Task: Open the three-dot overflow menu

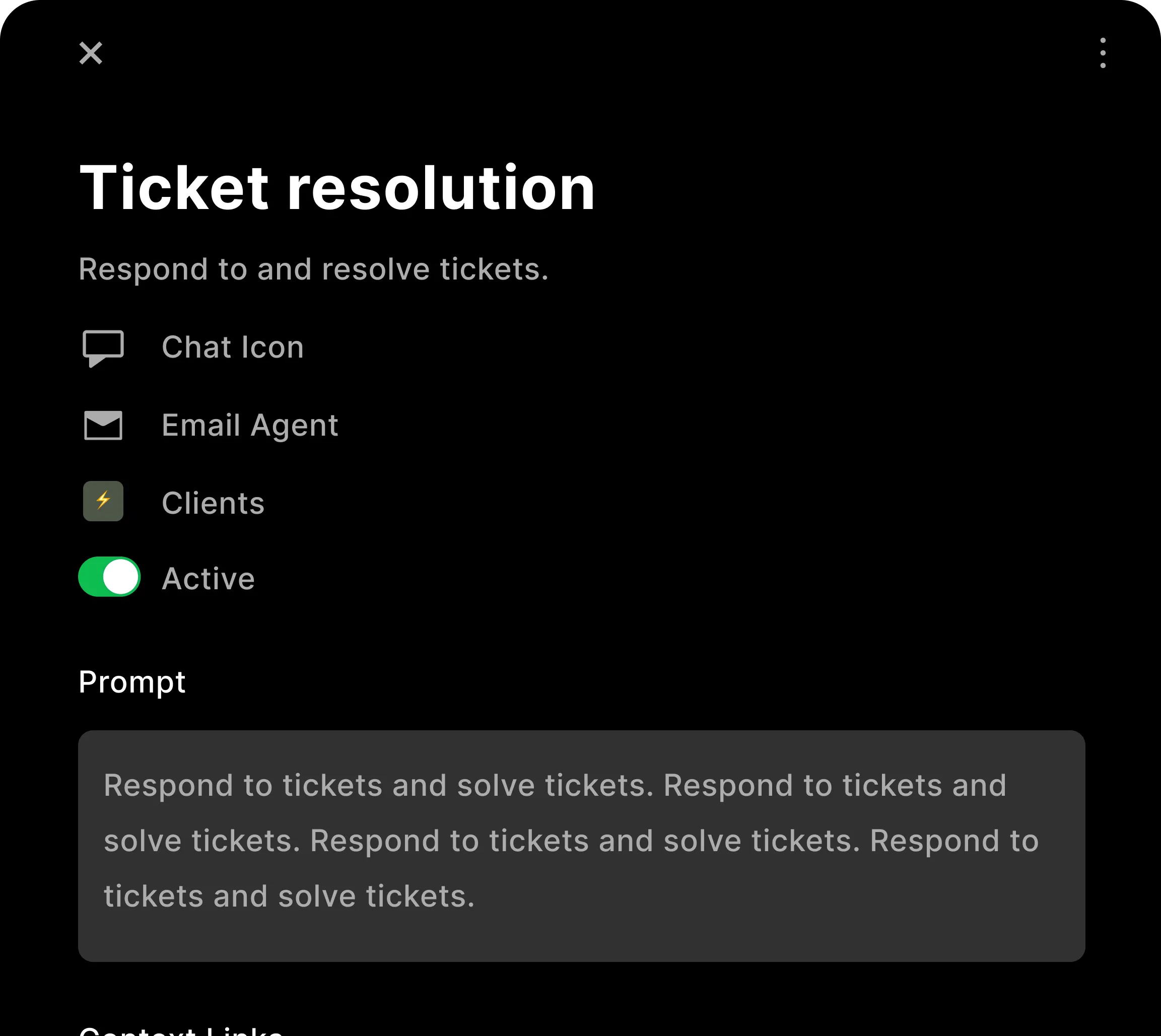Action: 1103,53
